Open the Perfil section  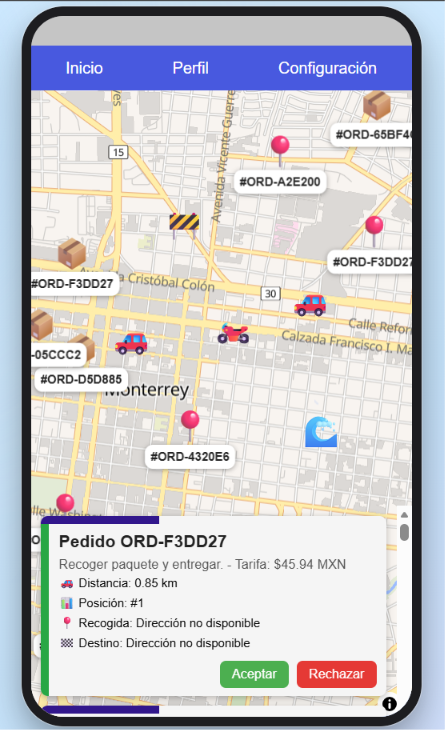190,68
